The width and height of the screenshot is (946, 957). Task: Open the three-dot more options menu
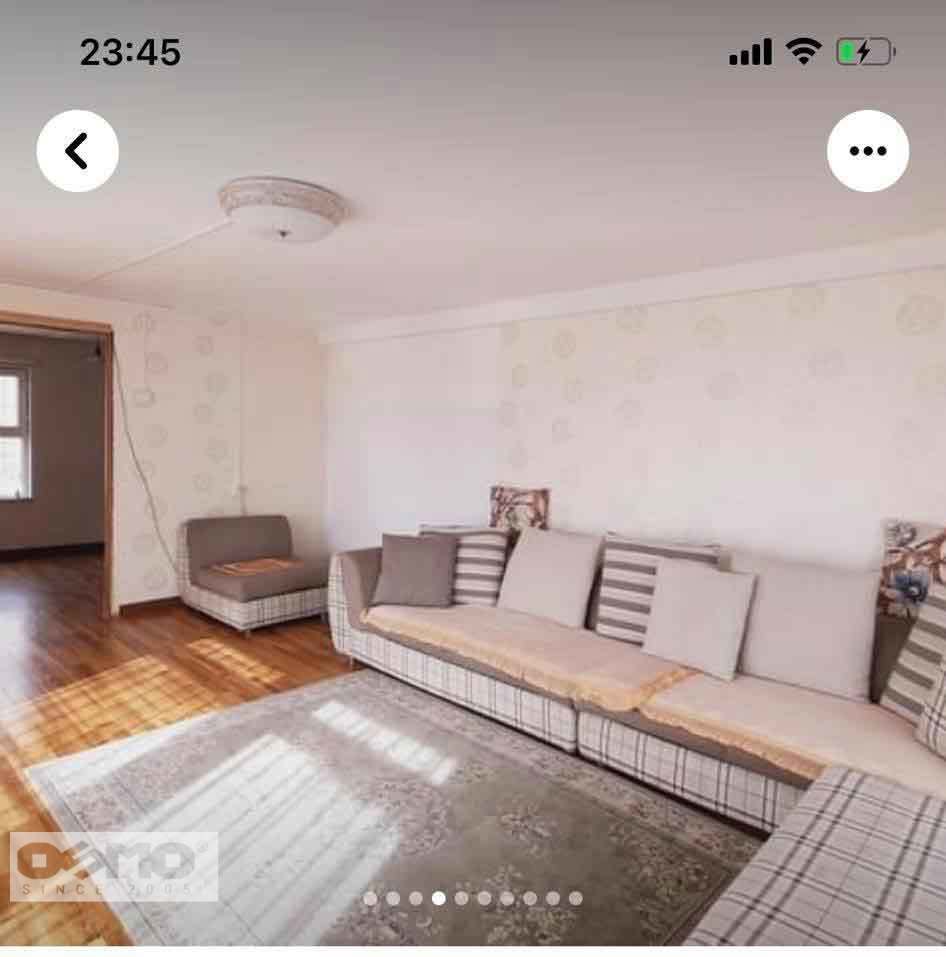pos(867,151)
